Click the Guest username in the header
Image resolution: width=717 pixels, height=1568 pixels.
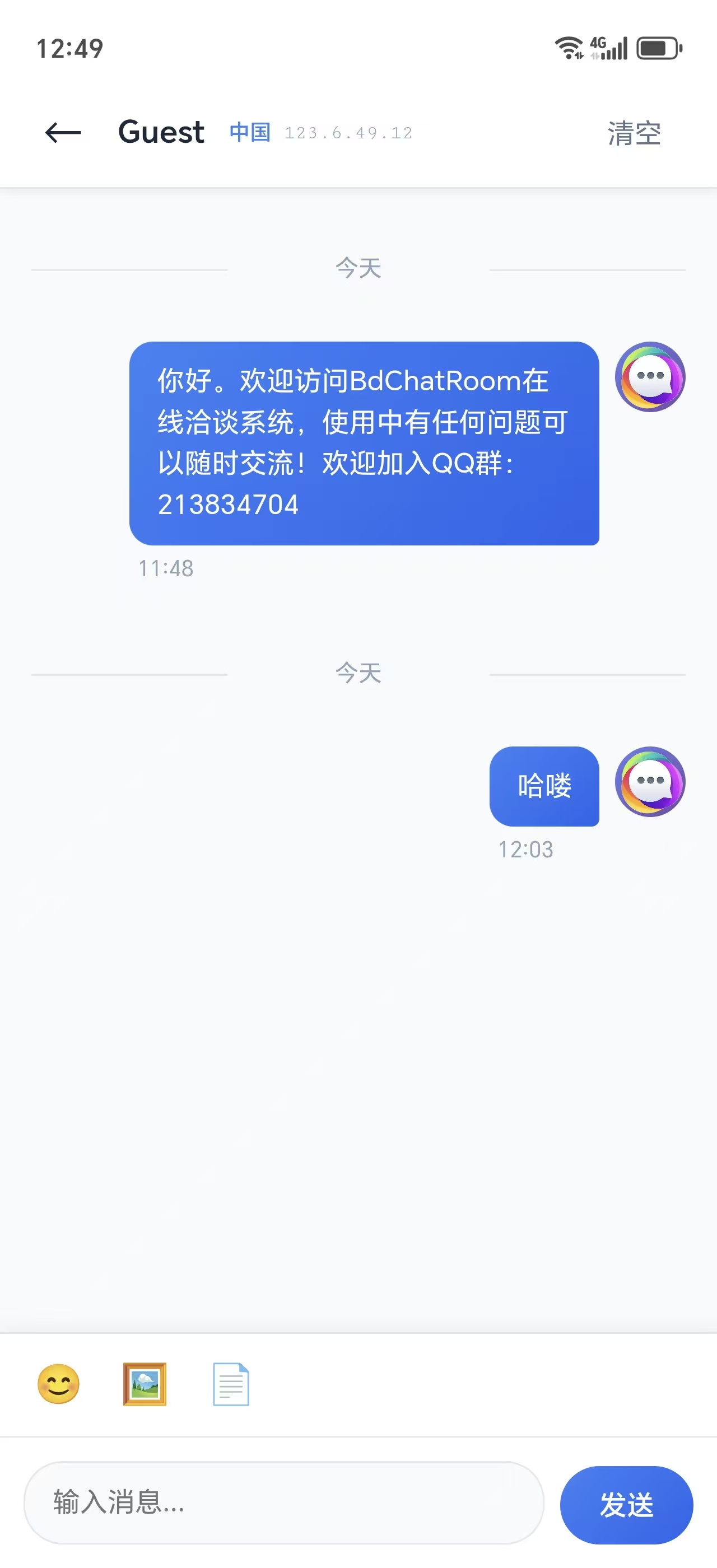(x=161, y=132)
